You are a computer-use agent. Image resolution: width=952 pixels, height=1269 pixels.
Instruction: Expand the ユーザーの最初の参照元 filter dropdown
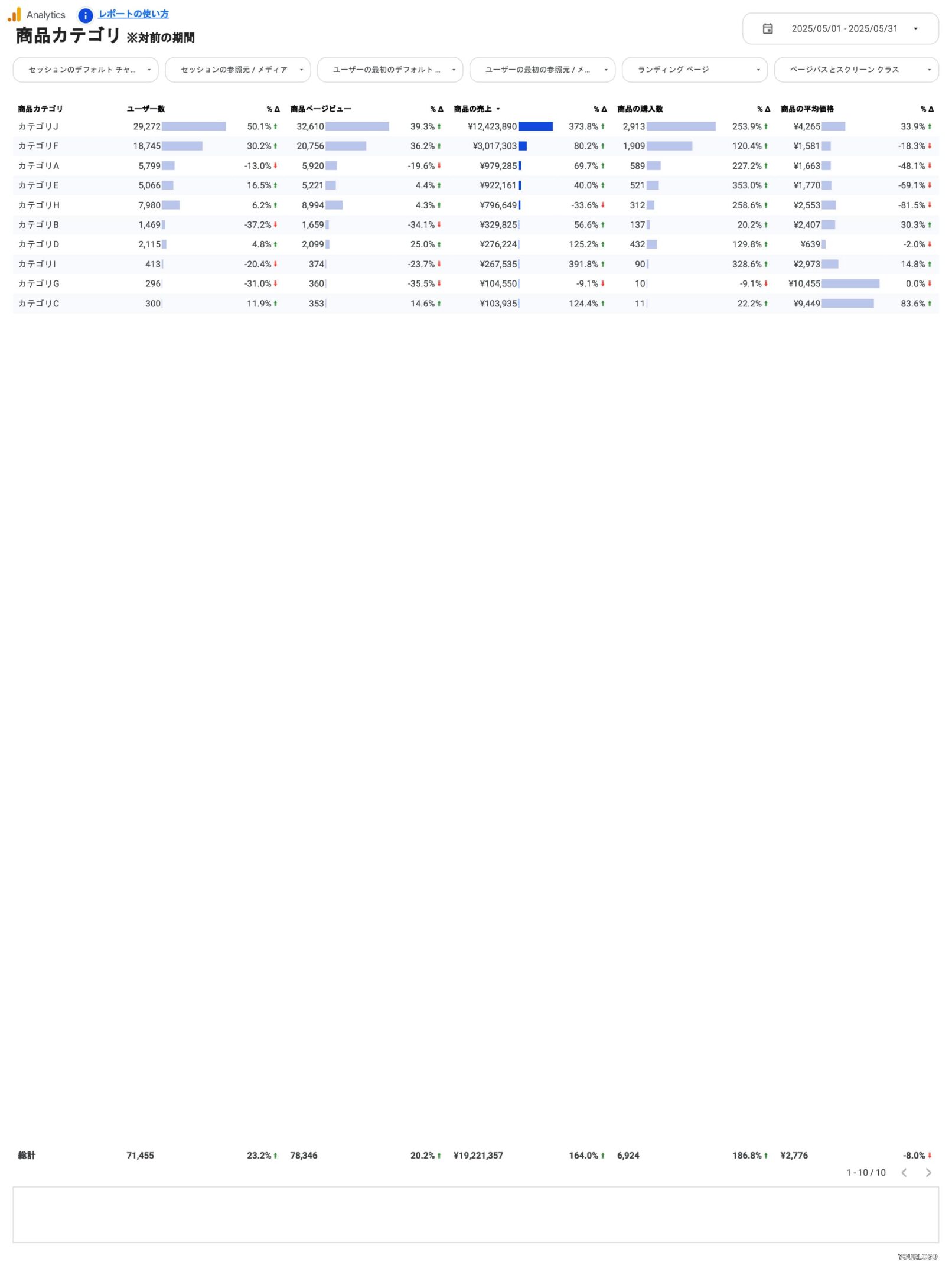point(542,70)
